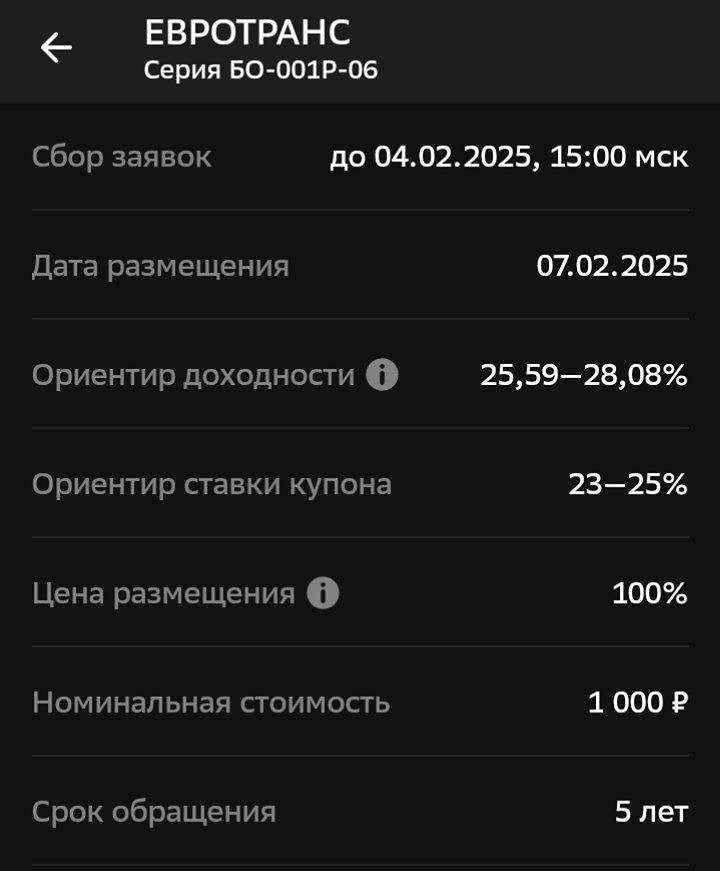Select the Срок обращения row
This screenshot has height=871, width=720.
[360, 810]
